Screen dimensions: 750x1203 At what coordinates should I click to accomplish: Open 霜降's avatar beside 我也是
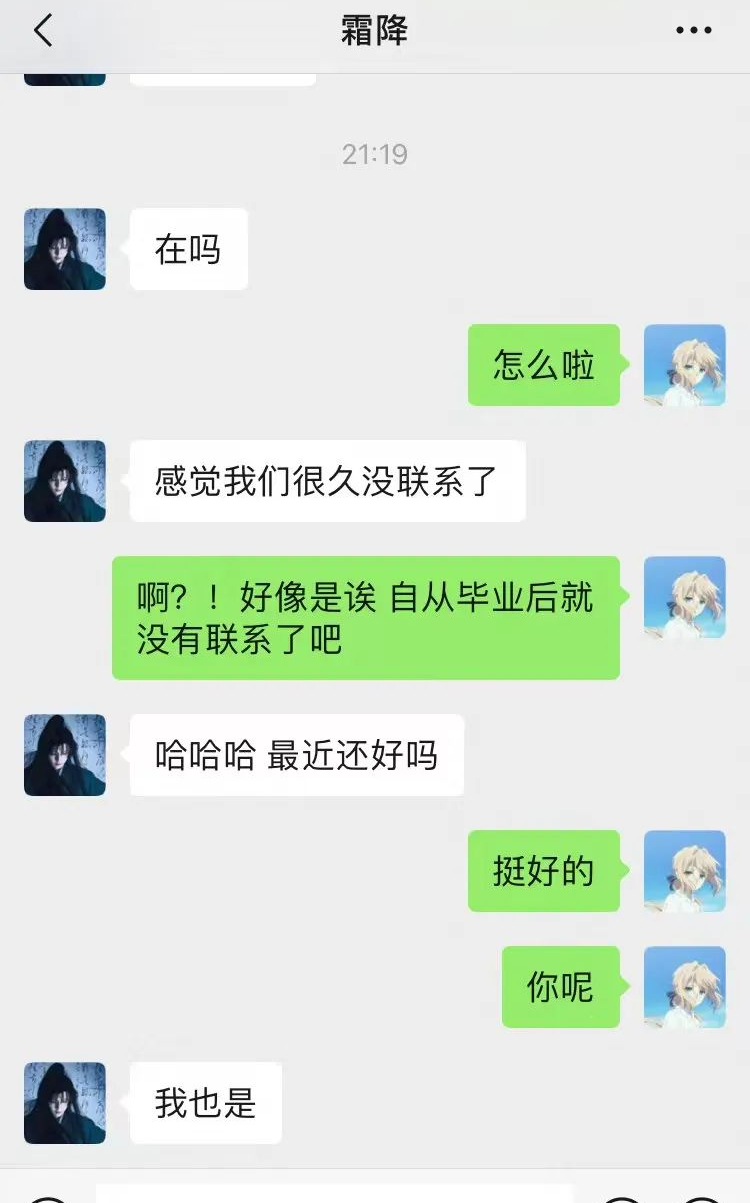[65, 1103]
